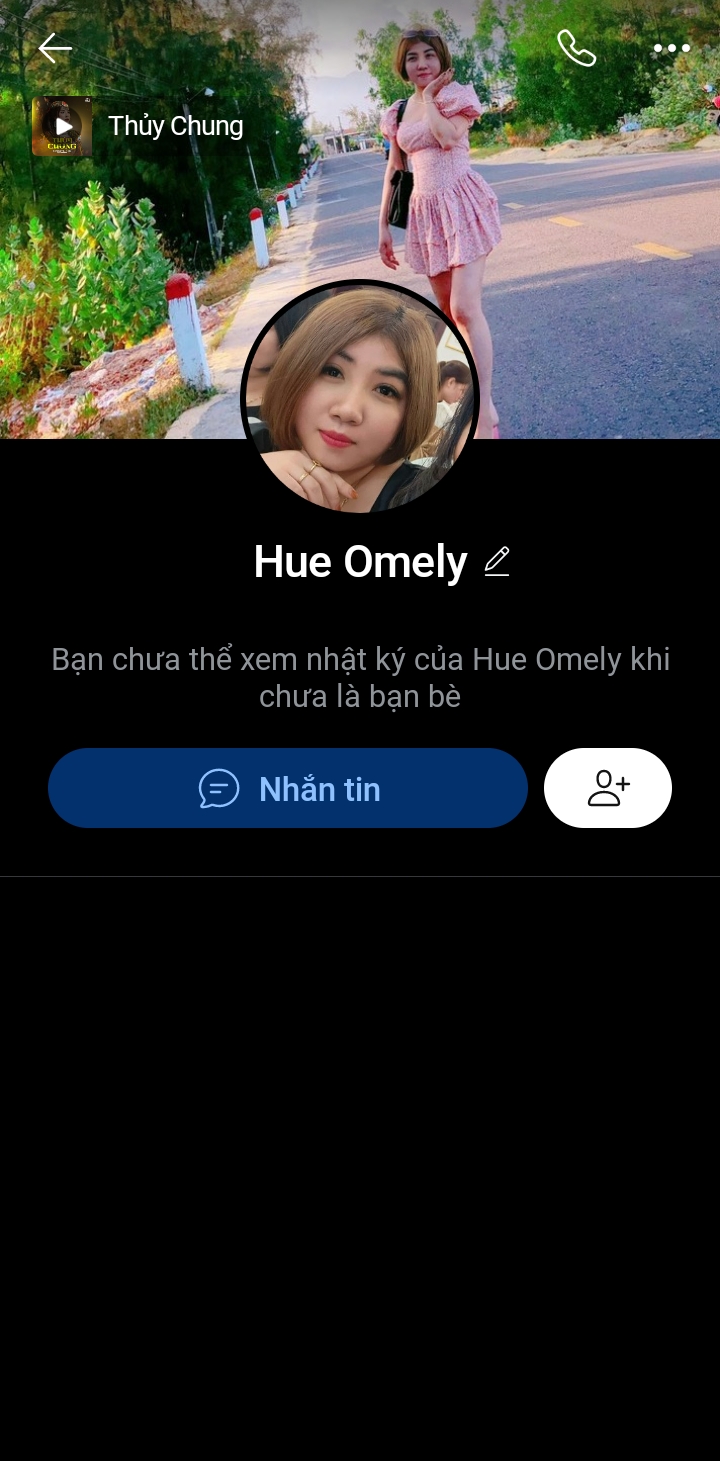Call Hue Omely with the phone icon
The image size is (720, 1461).
pyautogui.click(x=576, y=48)
